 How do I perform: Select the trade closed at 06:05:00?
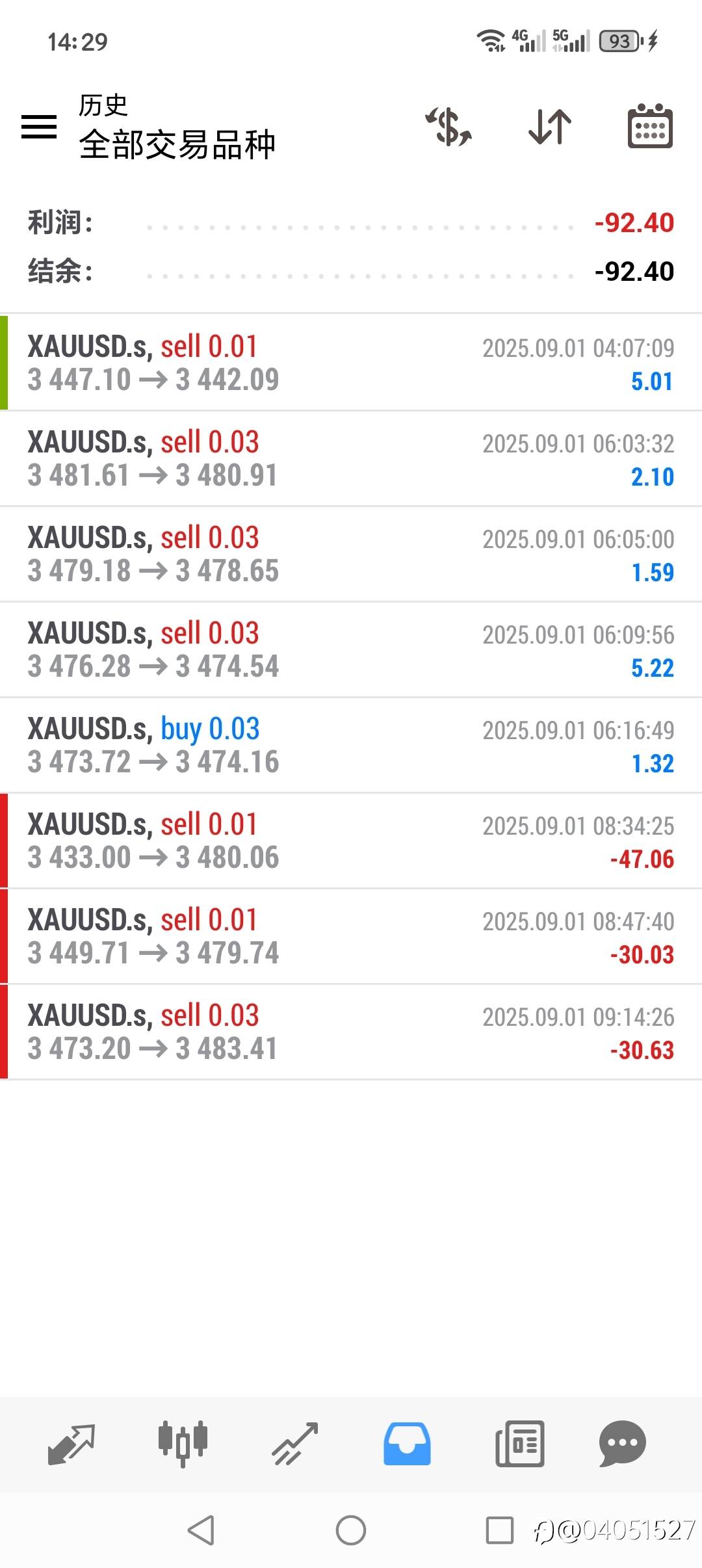[351, 554]
